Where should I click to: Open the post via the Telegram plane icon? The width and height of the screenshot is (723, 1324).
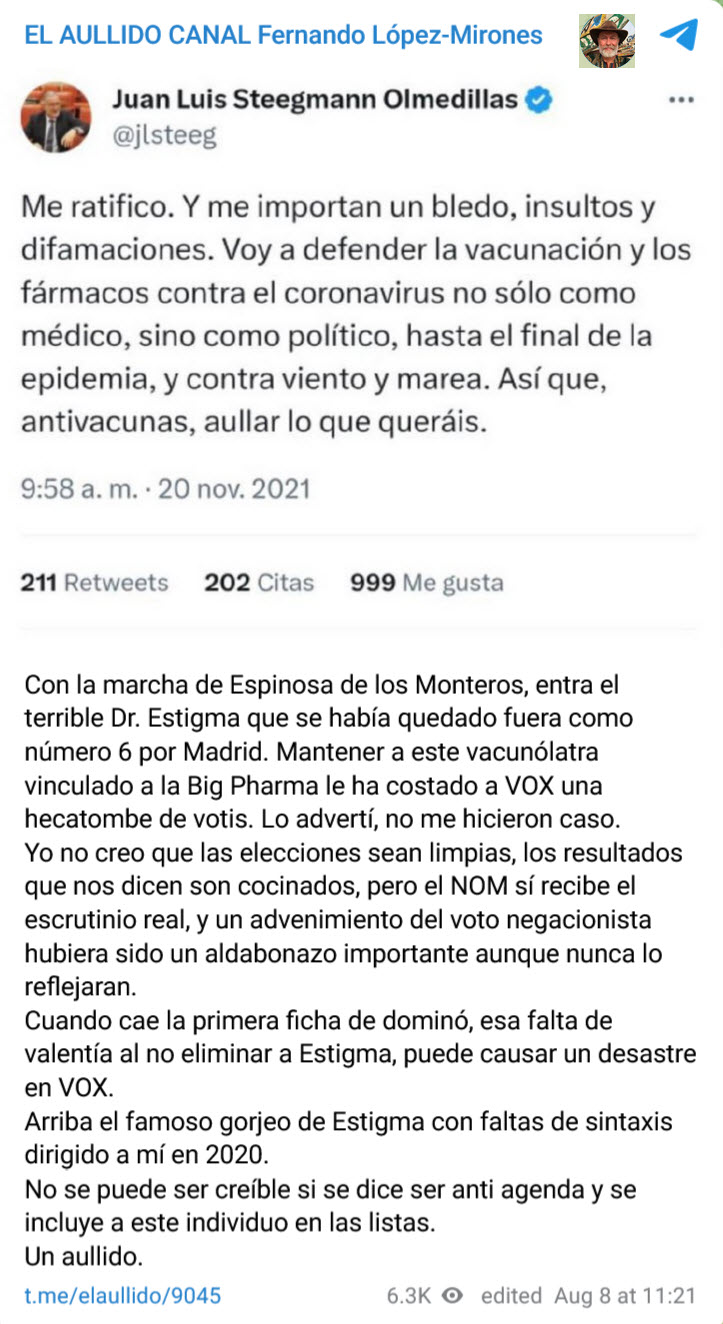(x=679, y=36)
